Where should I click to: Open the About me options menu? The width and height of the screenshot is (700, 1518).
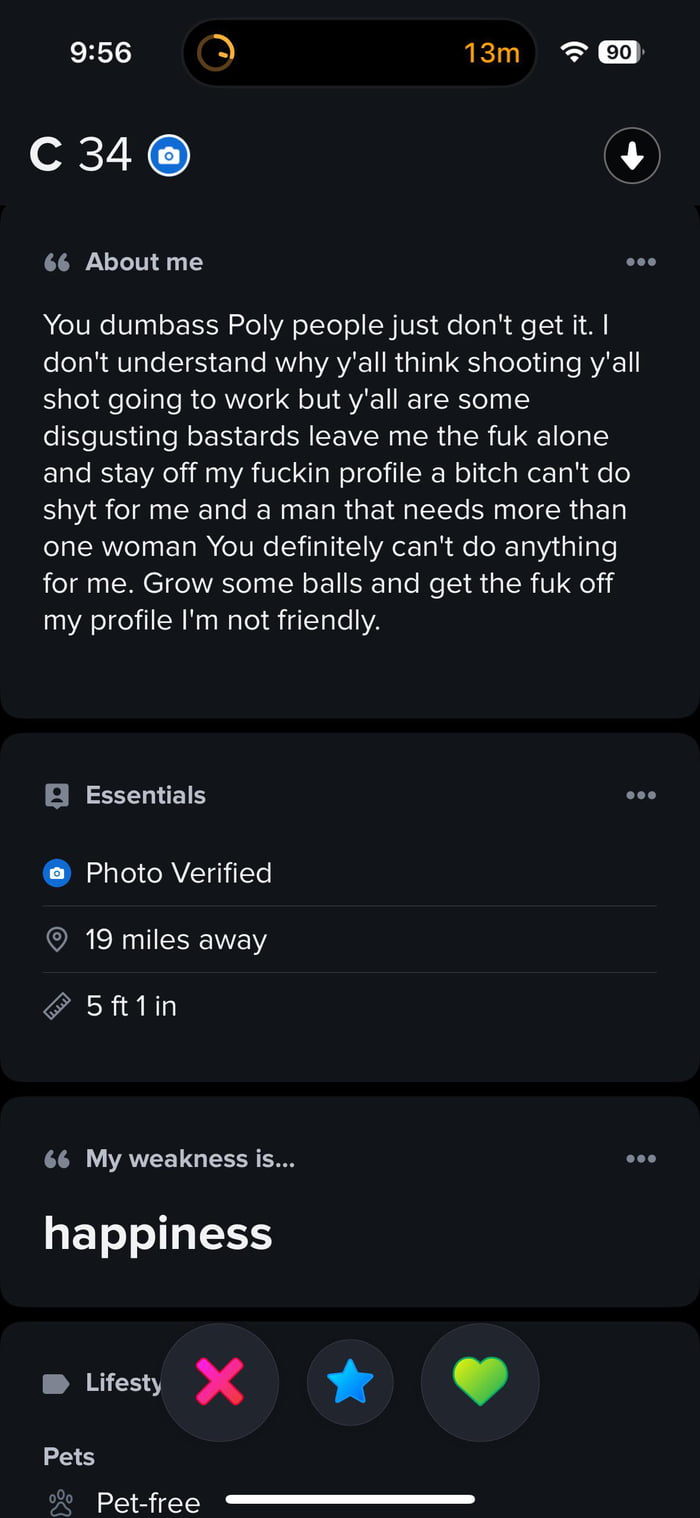point(640,262)
